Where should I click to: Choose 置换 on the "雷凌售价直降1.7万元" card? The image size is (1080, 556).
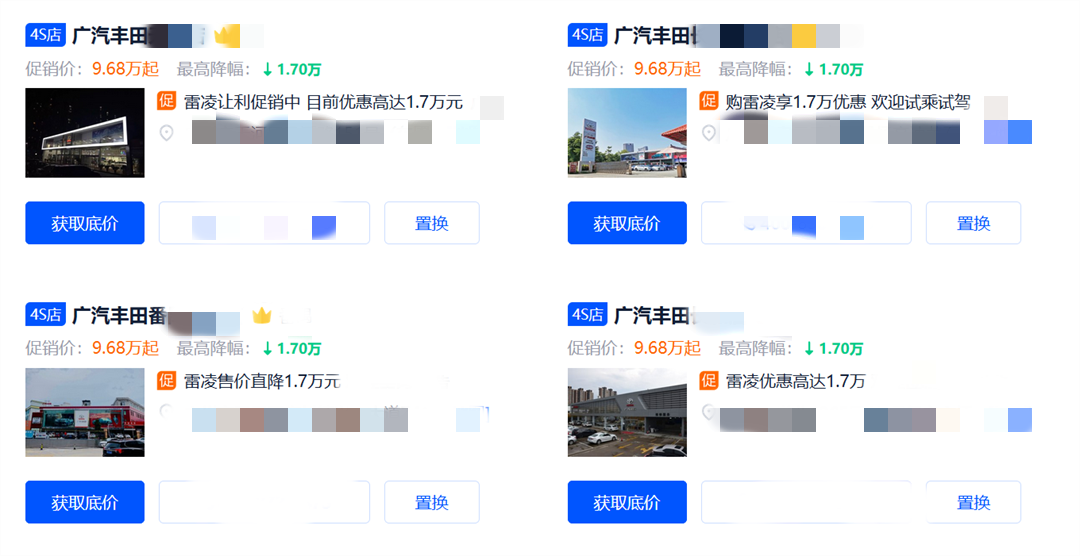[432, 502]
